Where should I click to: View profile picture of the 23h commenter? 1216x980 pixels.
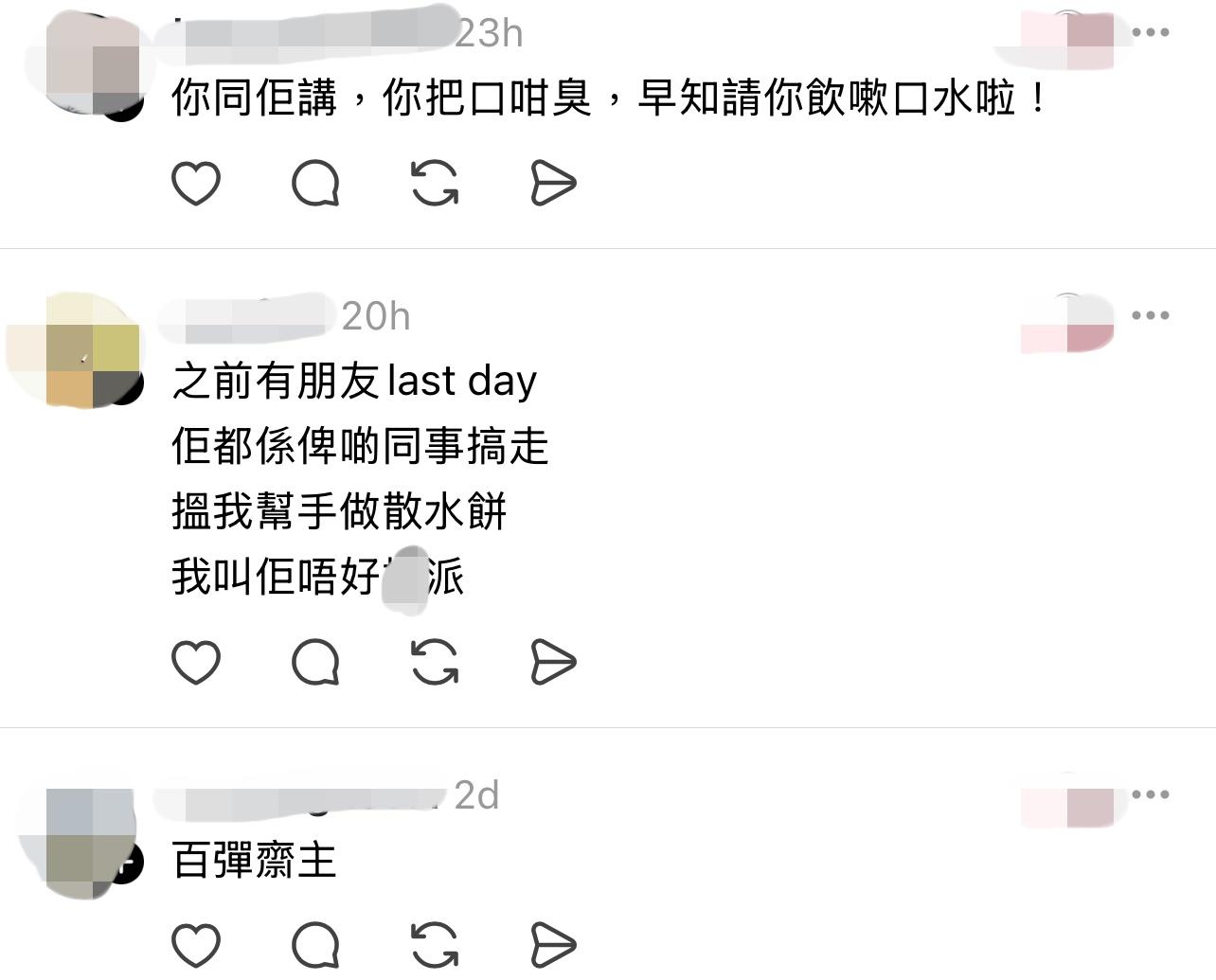[93, 64]
